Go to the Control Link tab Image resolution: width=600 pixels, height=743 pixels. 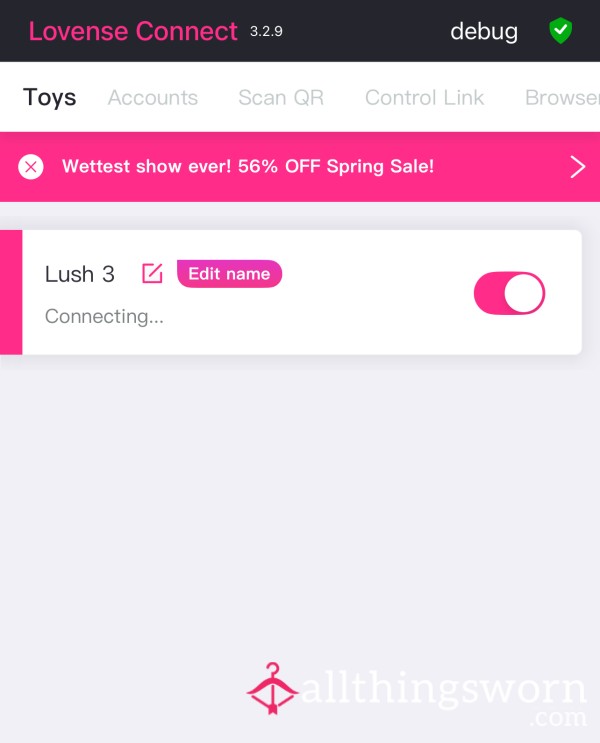click(x=424, y=98)
